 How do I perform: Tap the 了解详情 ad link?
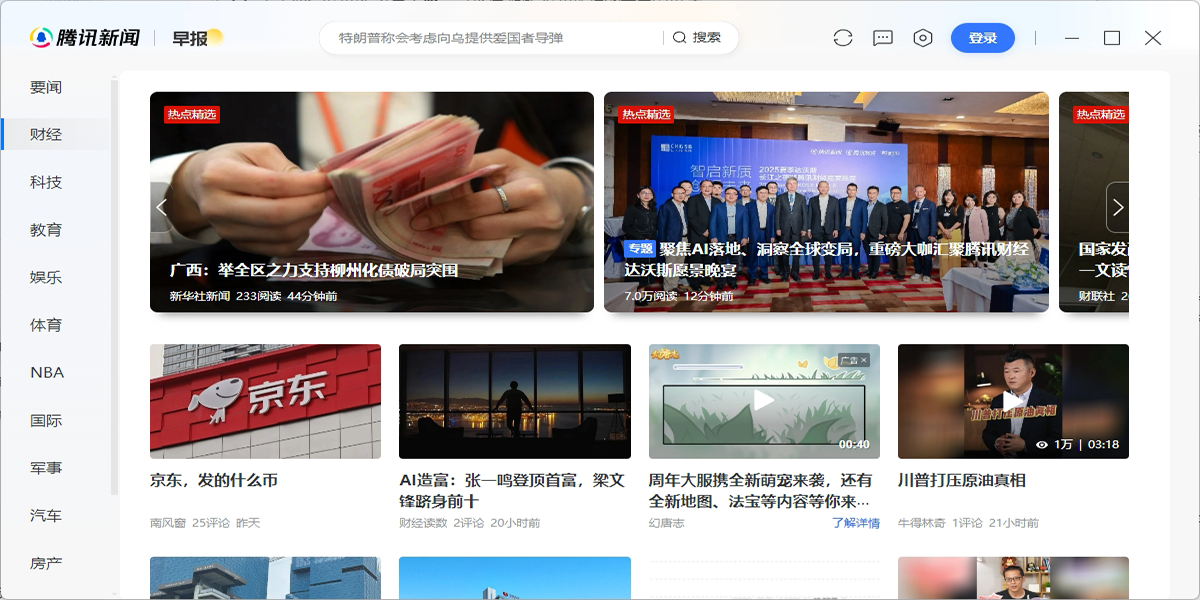(855, 523)
